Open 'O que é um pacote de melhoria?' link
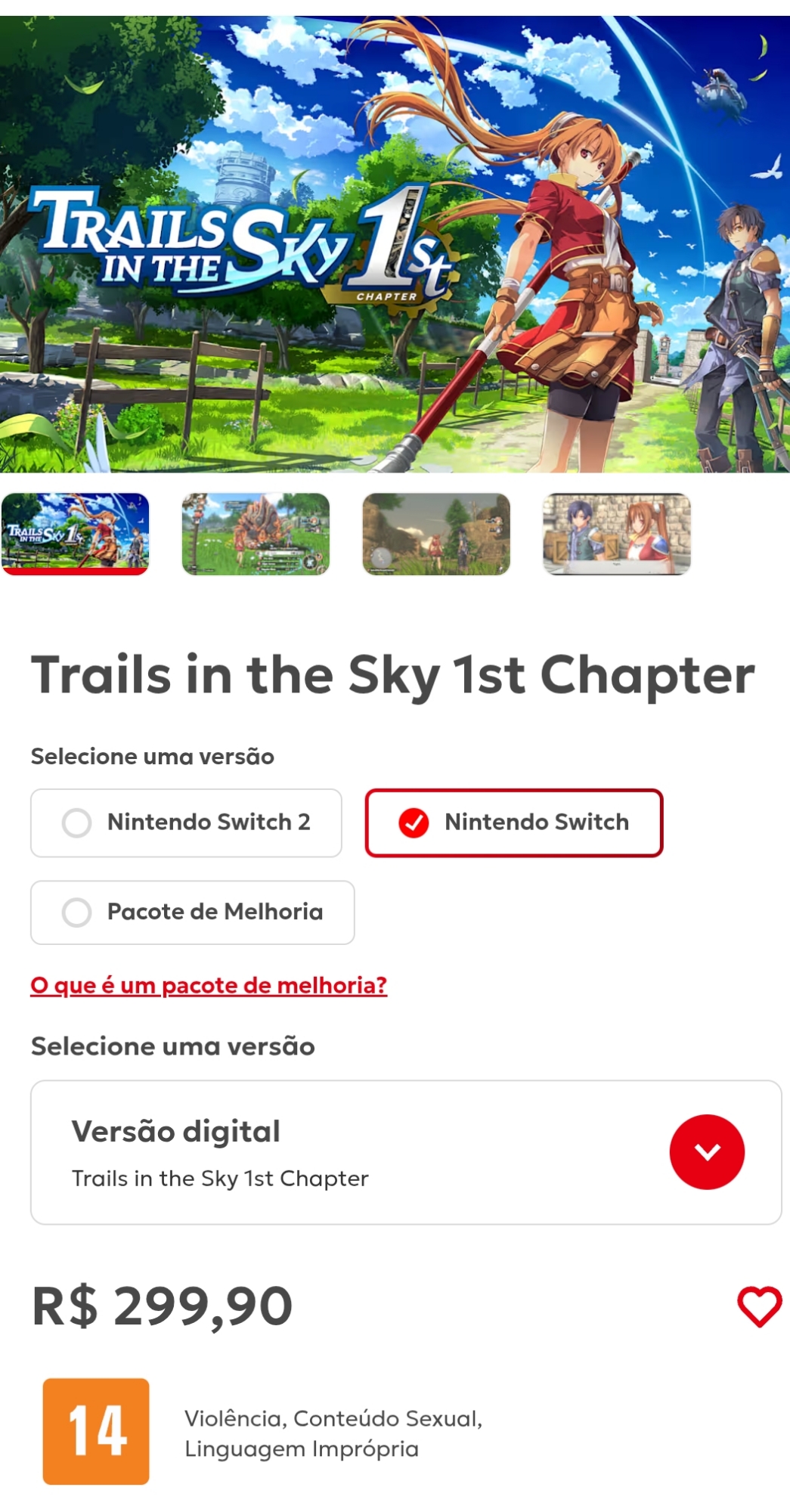This screenshot has width=790, height=1512. (209, 986)
